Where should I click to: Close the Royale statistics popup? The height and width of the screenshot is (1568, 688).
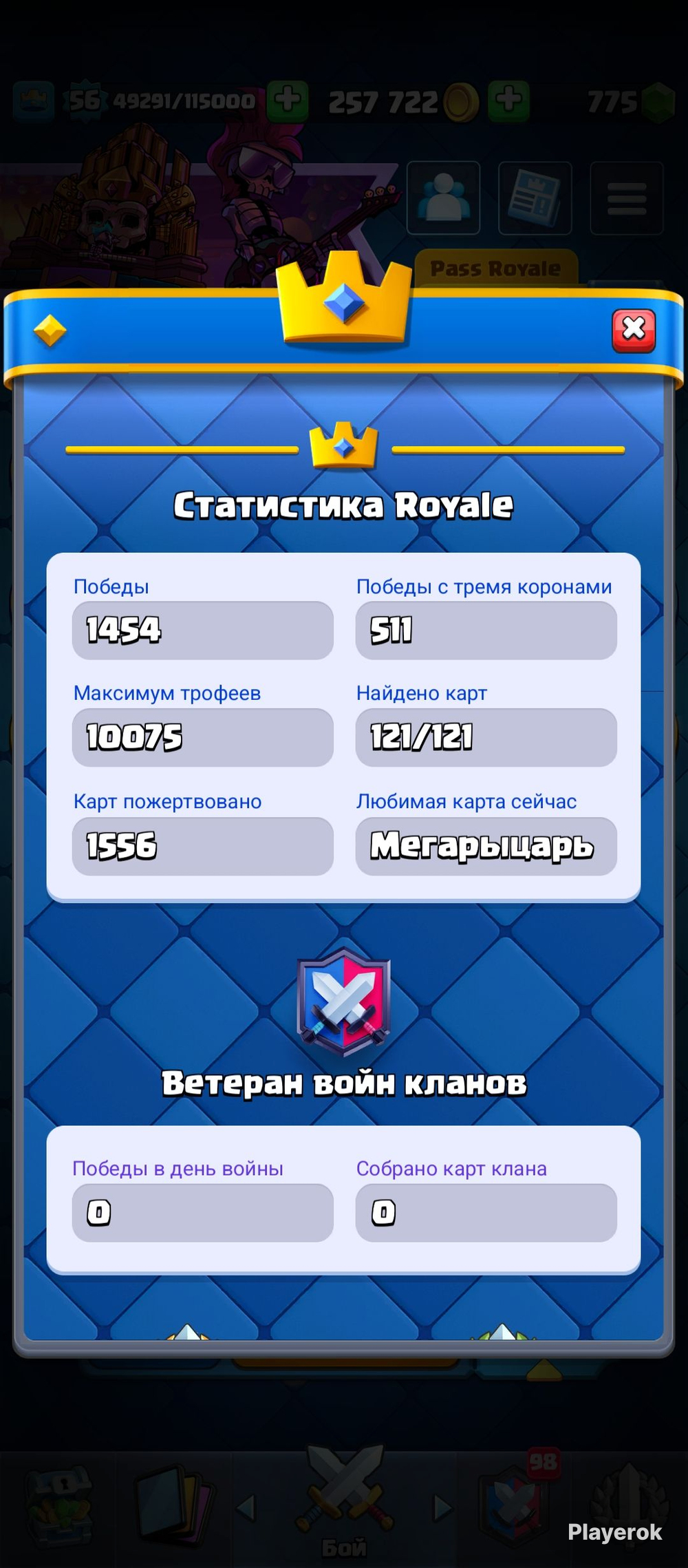(x=633, y=330)
